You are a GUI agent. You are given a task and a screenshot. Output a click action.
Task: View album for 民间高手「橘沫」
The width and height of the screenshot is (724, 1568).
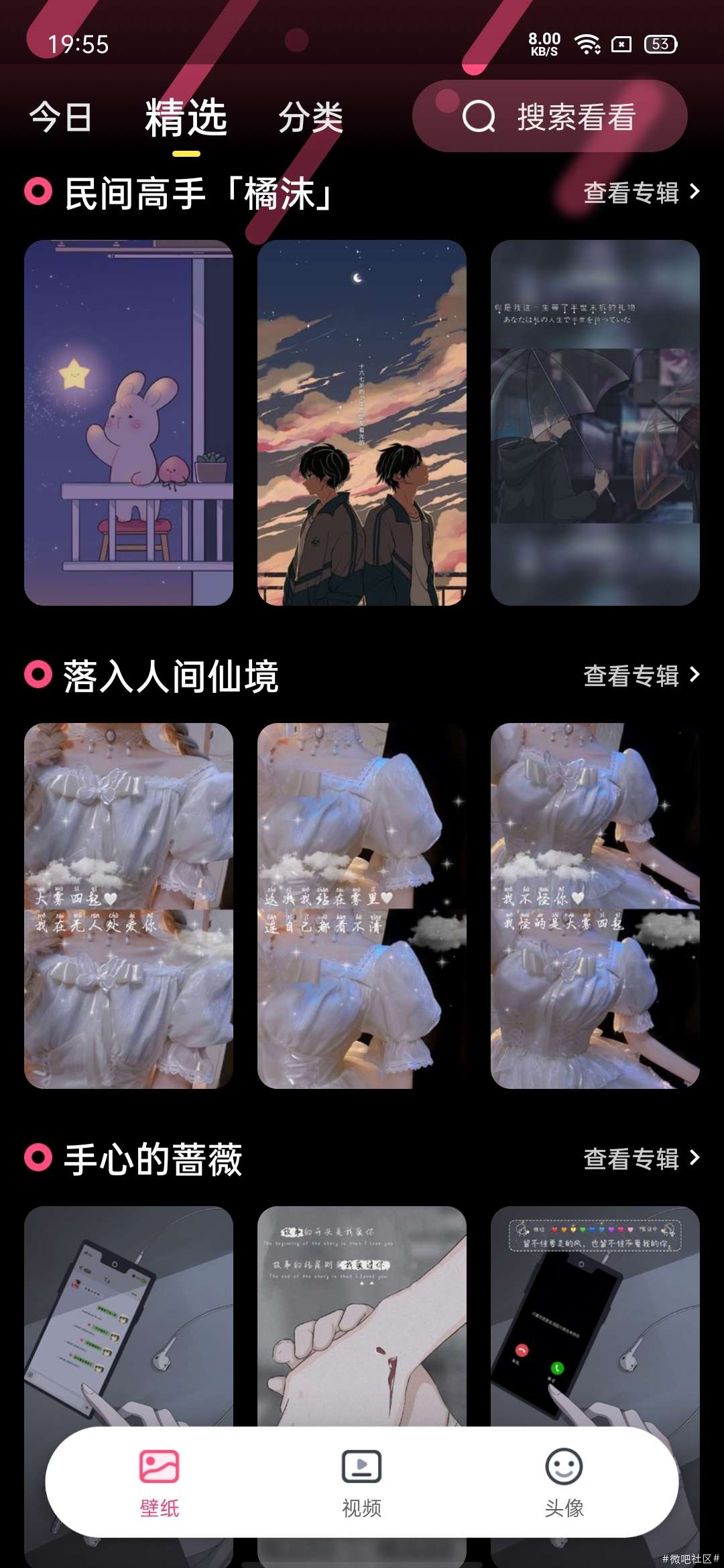tap(641, 193)
